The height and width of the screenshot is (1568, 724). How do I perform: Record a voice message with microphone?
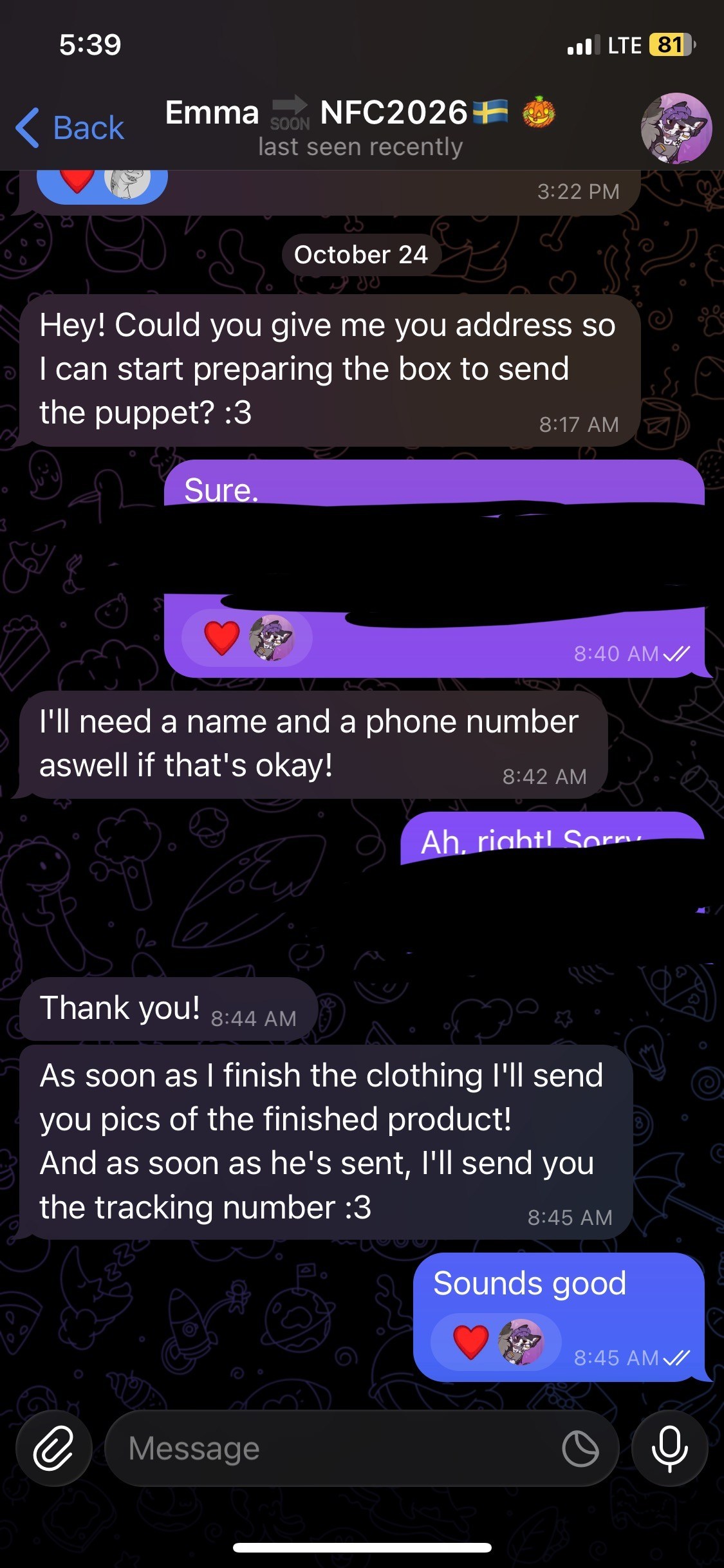[670, 1448]
